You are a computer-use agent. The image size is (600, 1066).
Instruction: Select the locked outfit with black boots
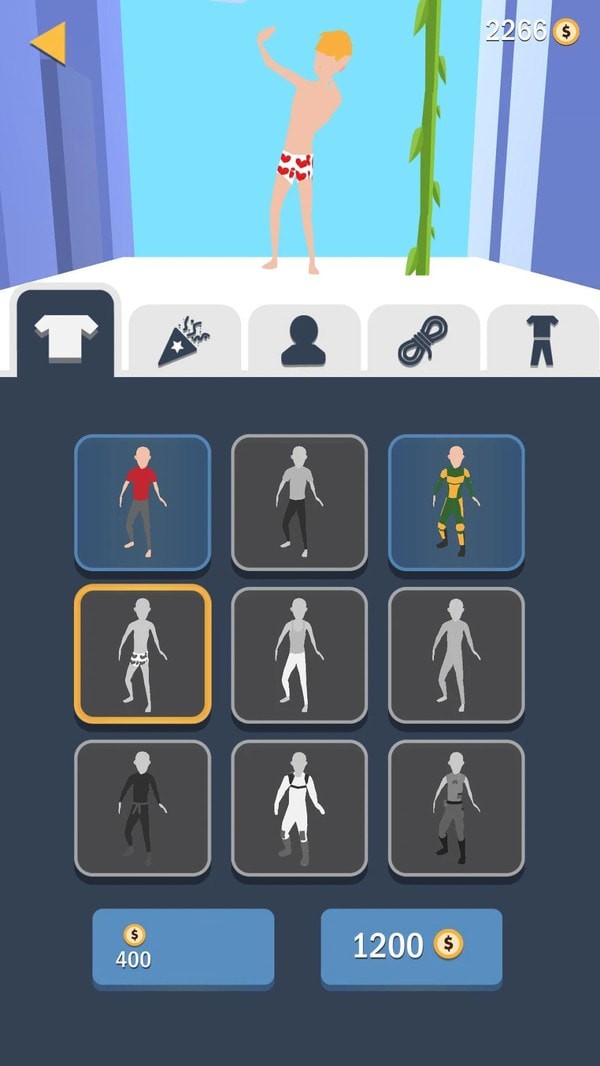coord(456,808)
